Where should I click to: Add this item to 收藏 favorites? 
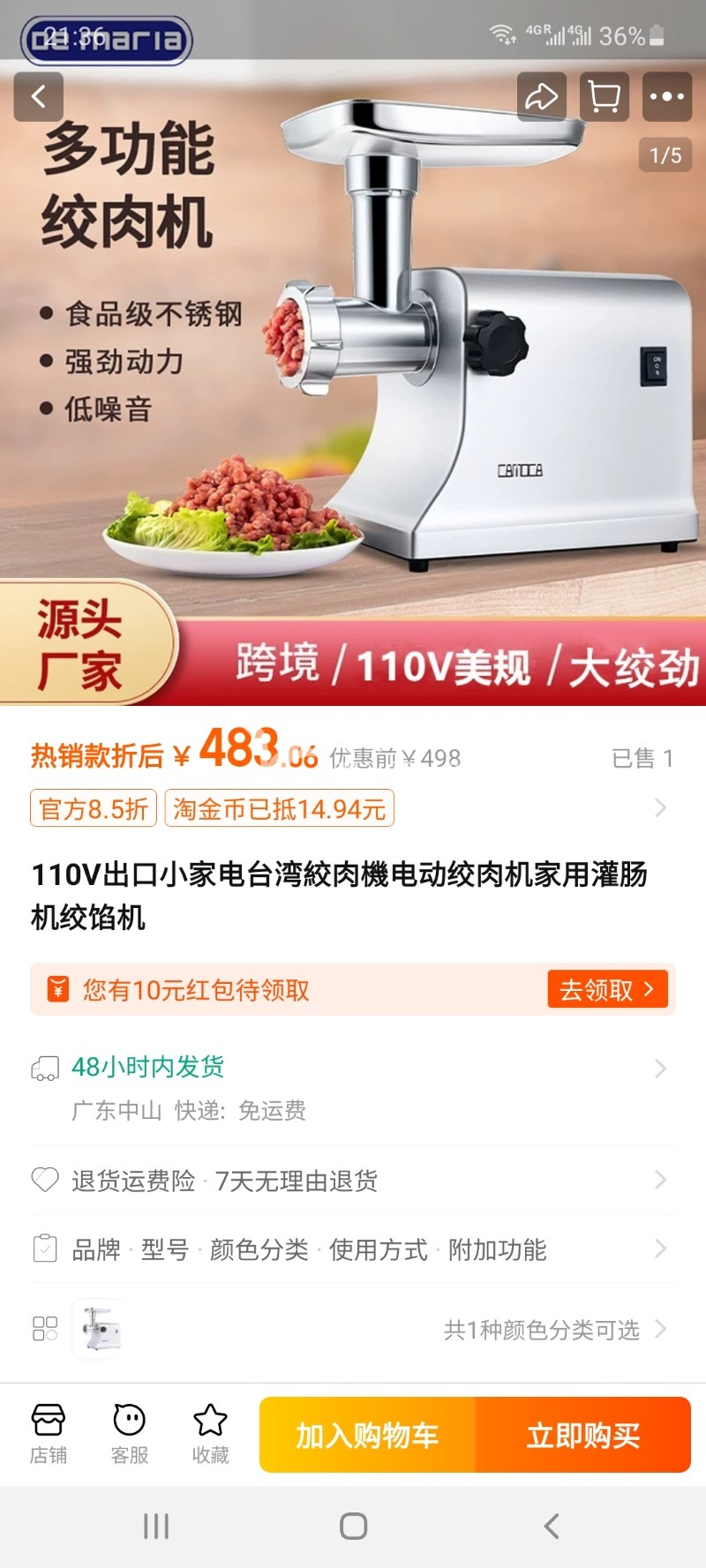point(211,1435)
